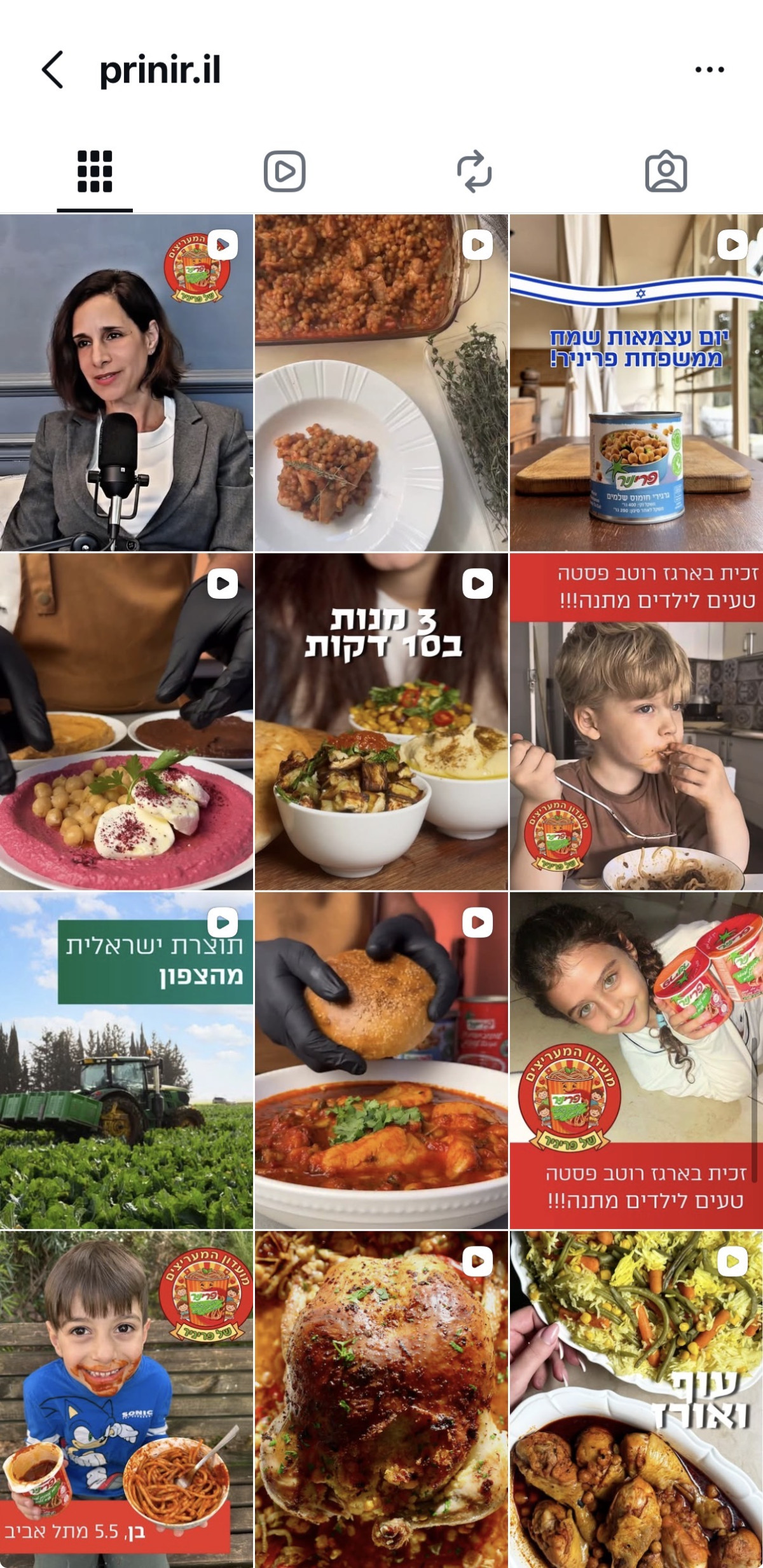Image resolution: width=763 pixels, height=1568 pixels.
Task: Open the three-dot overflow menu
Action: (x=710, y=70)
